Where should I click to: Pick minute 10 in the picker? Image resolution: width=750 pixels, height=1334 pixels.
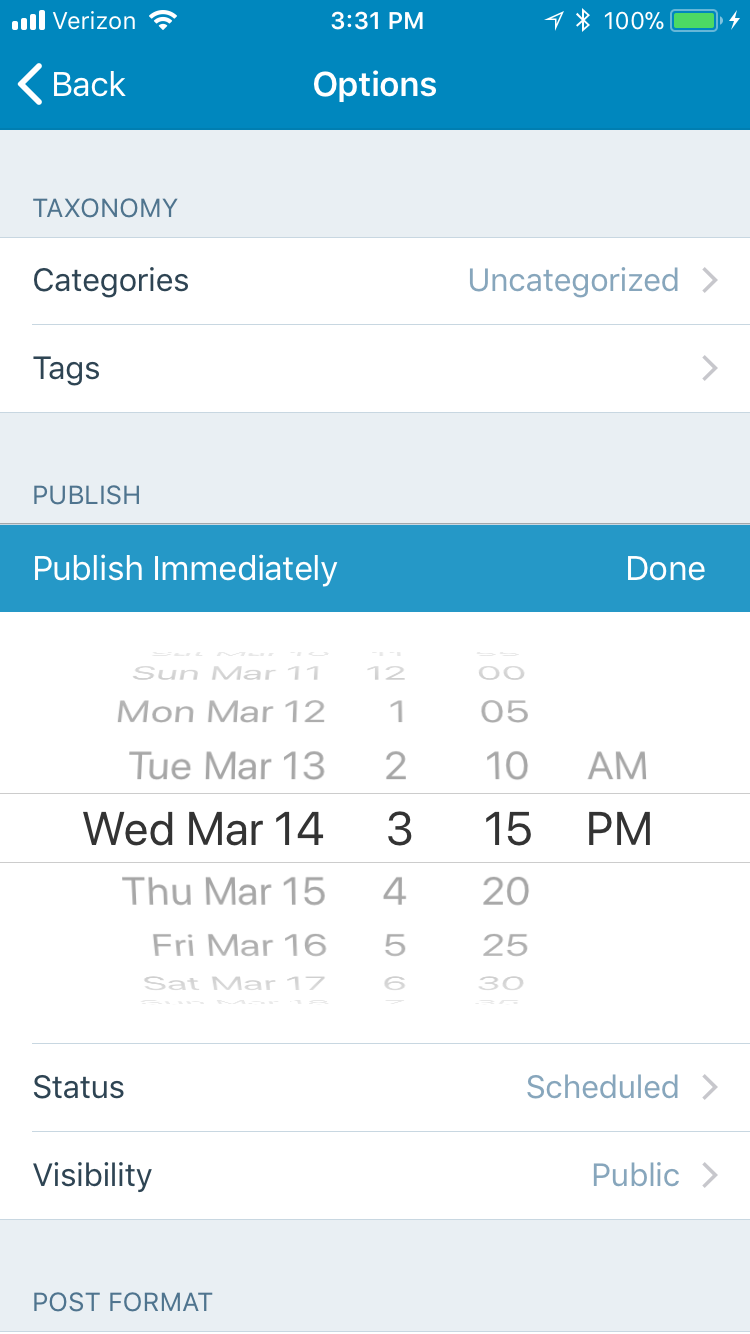(506, 767)
